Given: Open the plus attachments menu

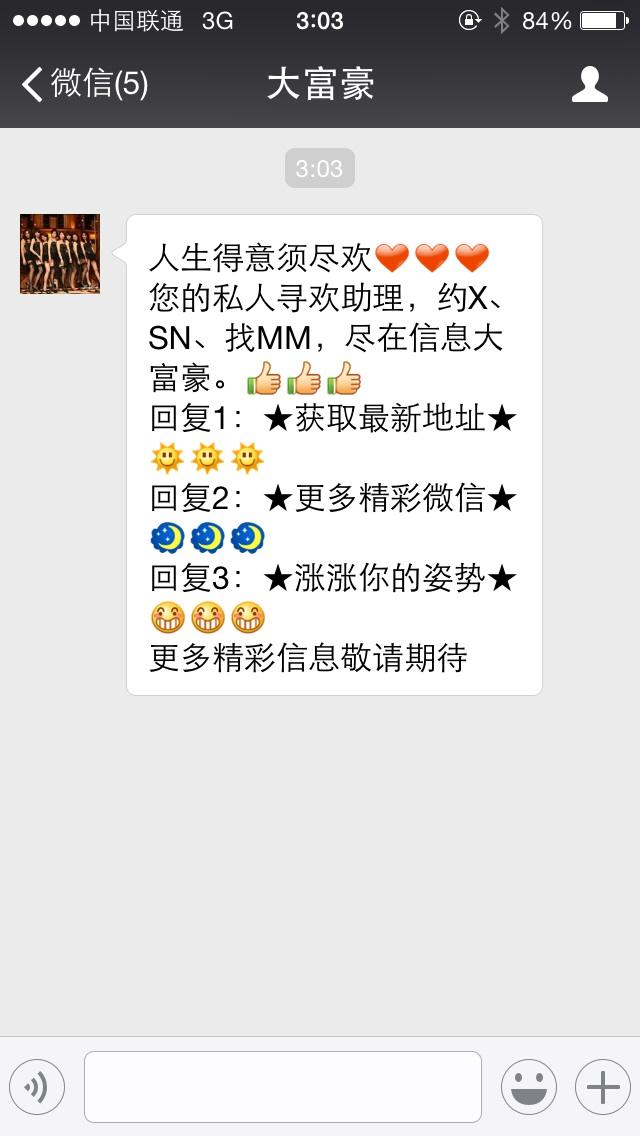Looking at the screenshot, I should point(602,1087).
